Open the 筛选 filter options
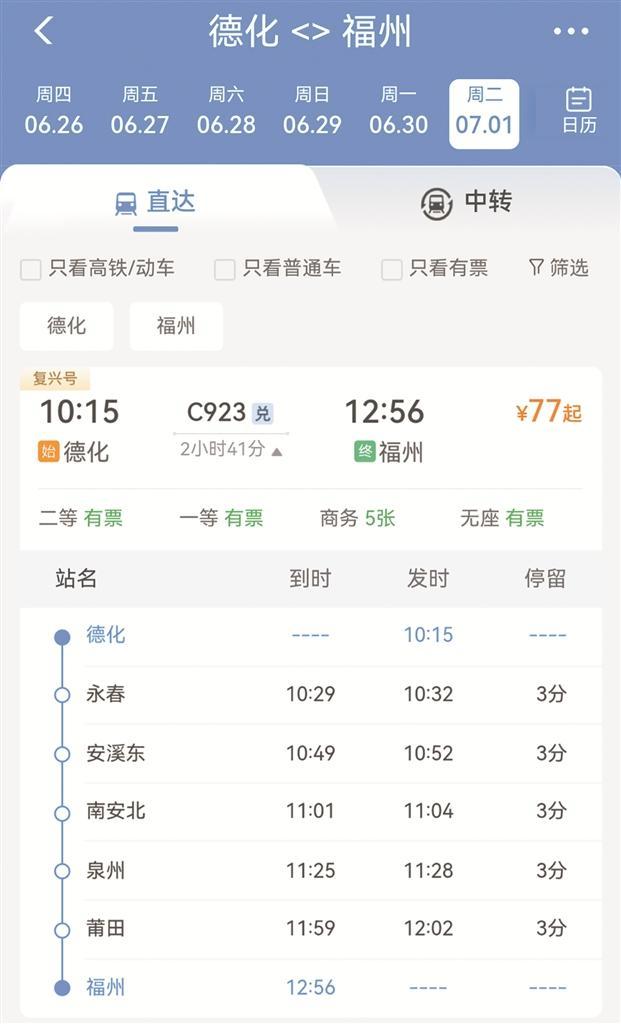 tap(558, 268)
